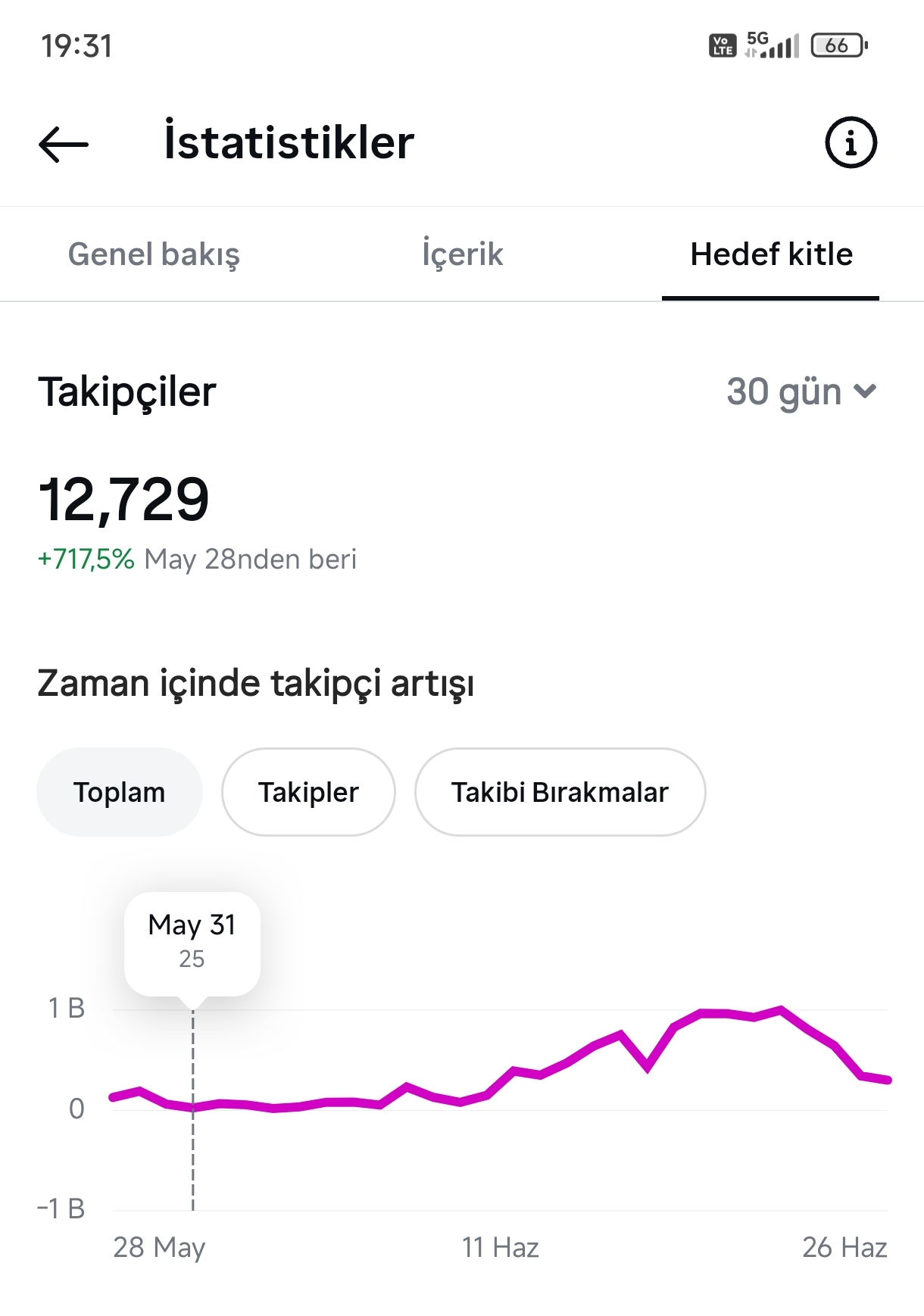Image resolution: width=924 pixels, height=1316 pixels.
Task: Open the statistics info icon
Action: [x=851, y=142]
